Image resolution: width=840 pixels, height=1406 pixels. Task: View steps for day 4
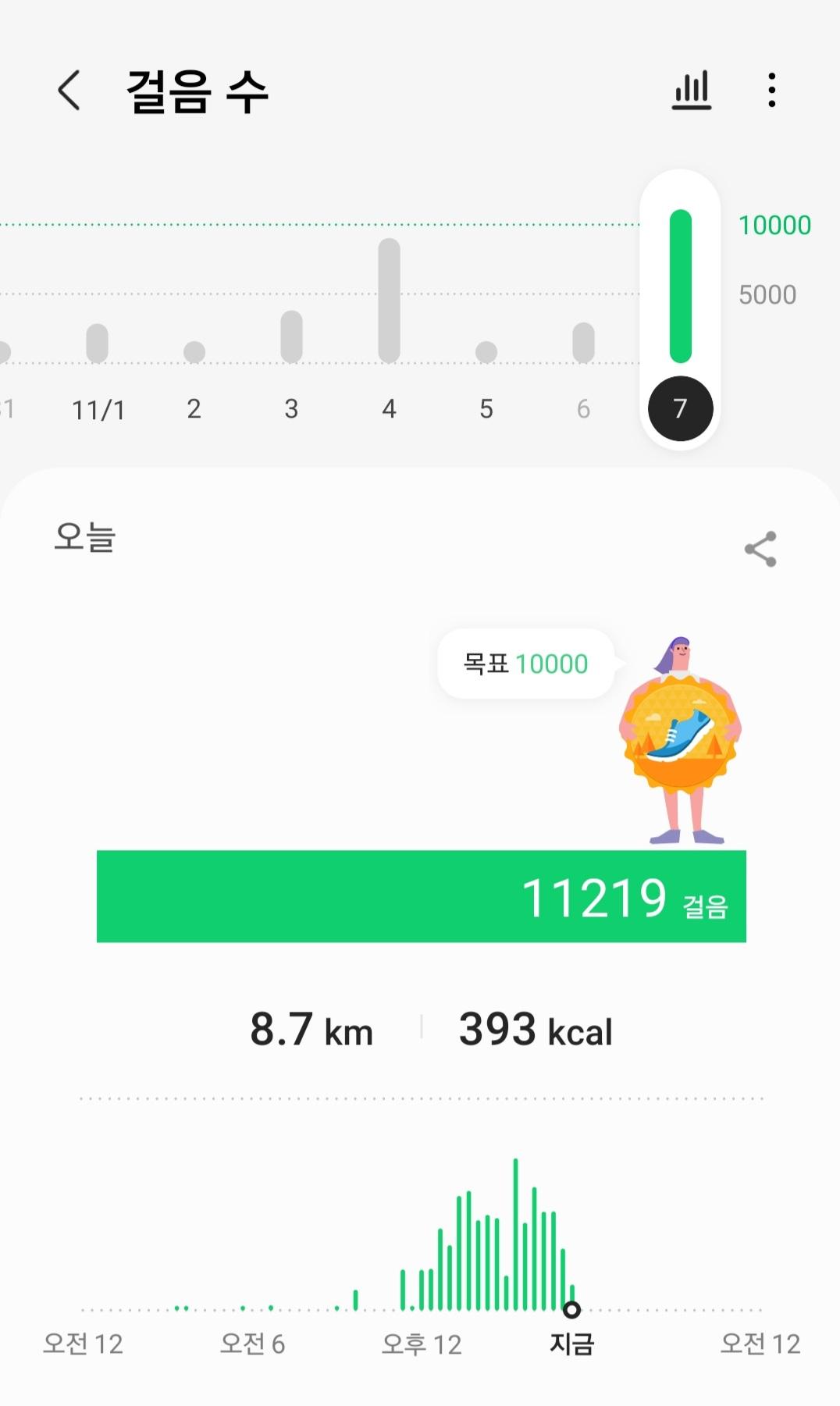click(389, 301)
